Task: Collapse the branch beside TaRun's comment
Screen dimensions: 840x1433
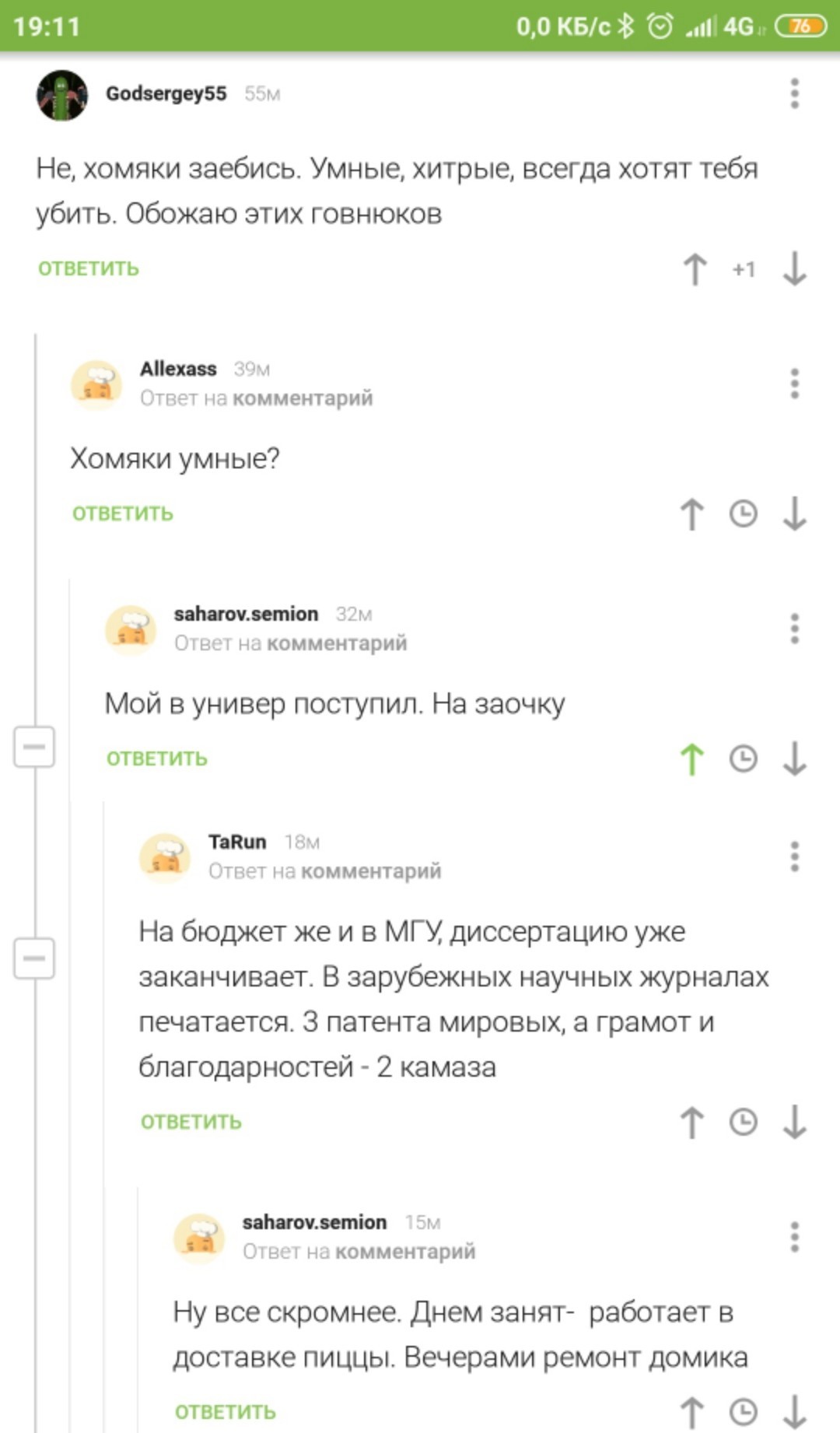Action: tap(34, 957)
